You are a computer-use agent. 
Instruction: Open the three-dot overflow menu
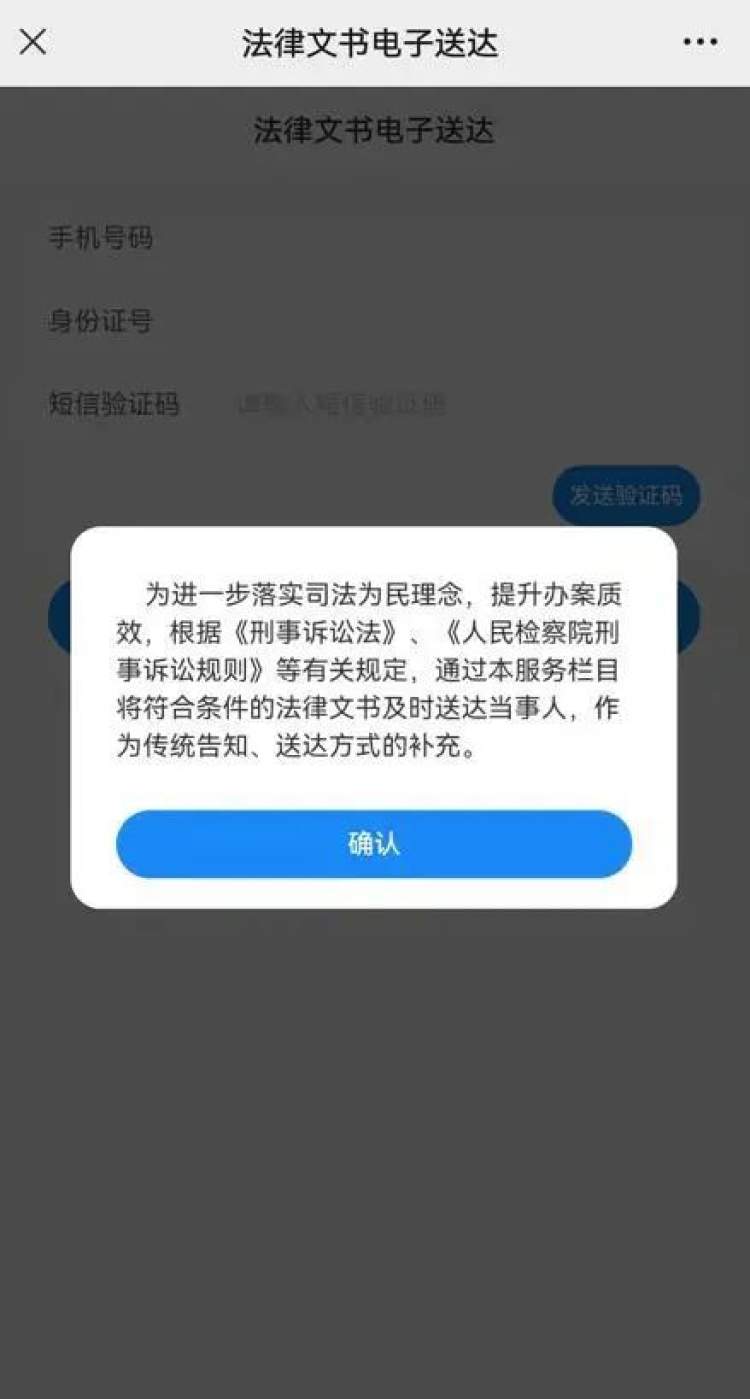700,42
